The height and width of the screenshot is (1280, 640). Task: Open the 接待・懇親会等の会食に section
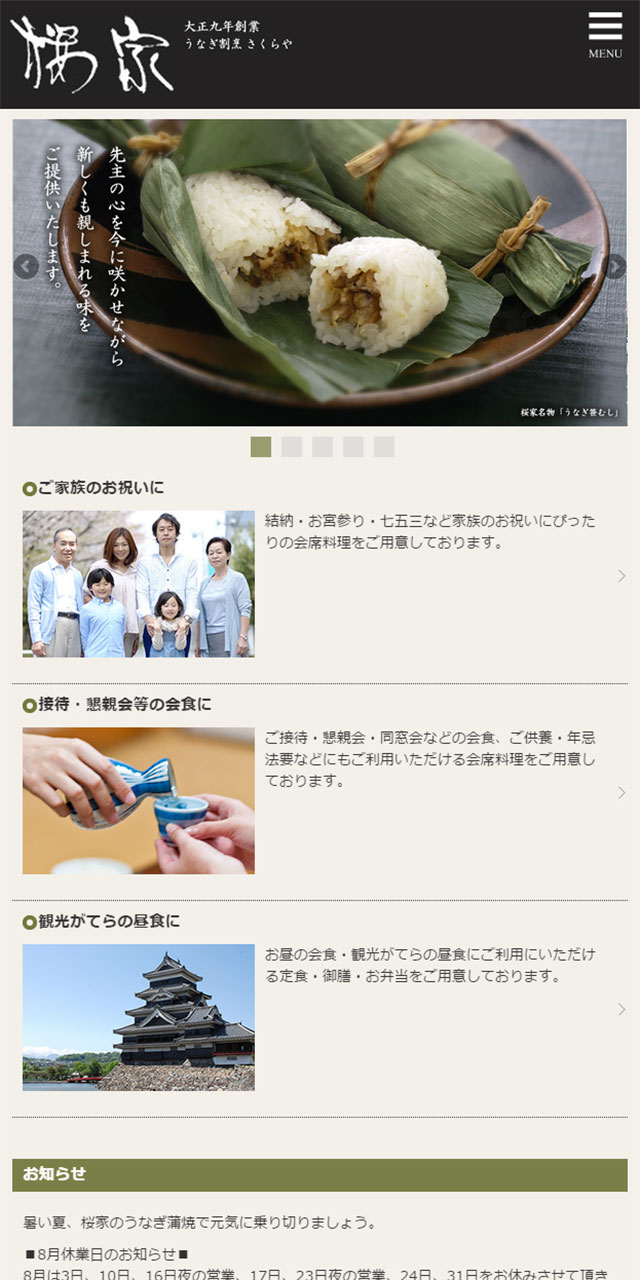[320, 792]
